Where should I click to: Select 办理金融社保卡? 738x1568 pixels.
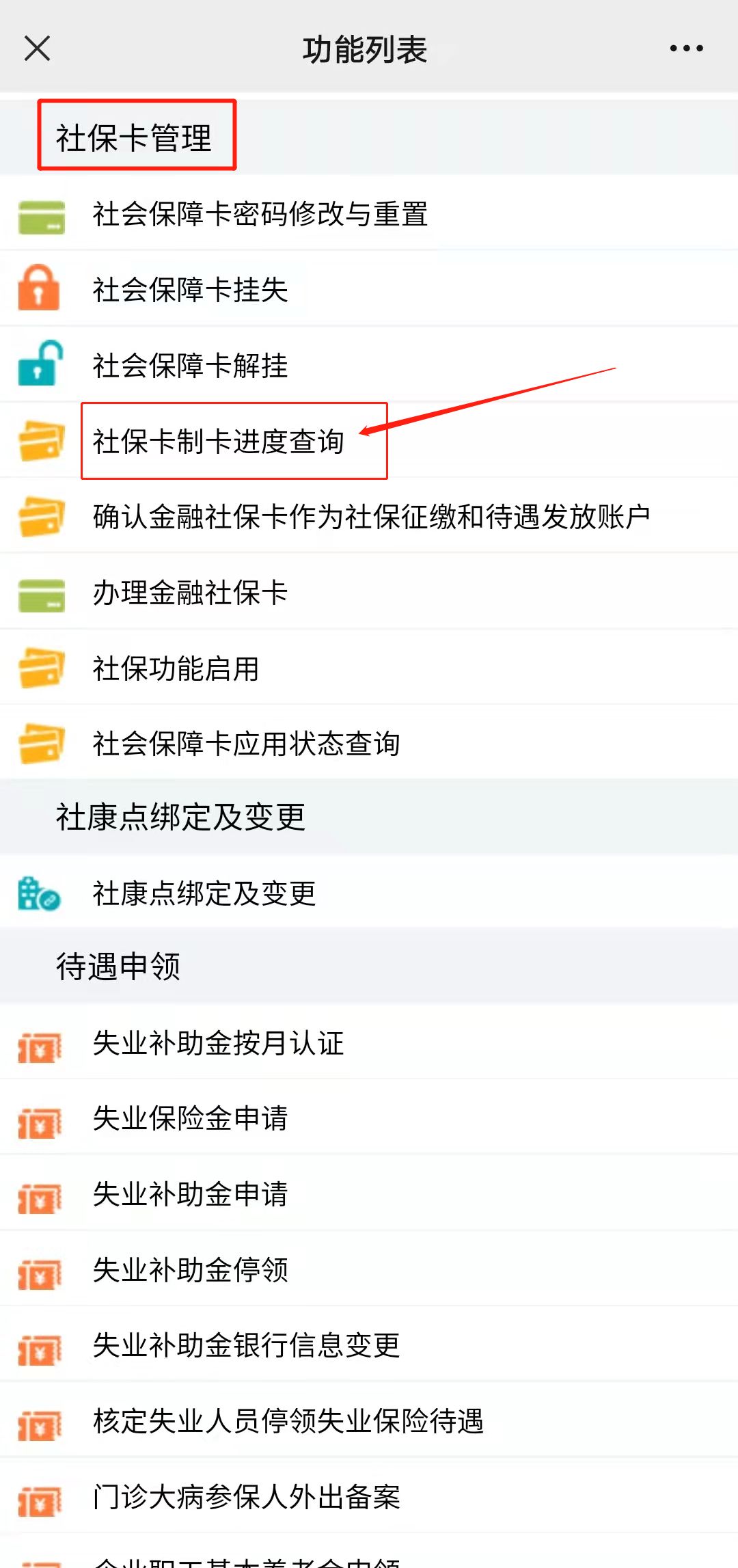(x=369, y=592)
